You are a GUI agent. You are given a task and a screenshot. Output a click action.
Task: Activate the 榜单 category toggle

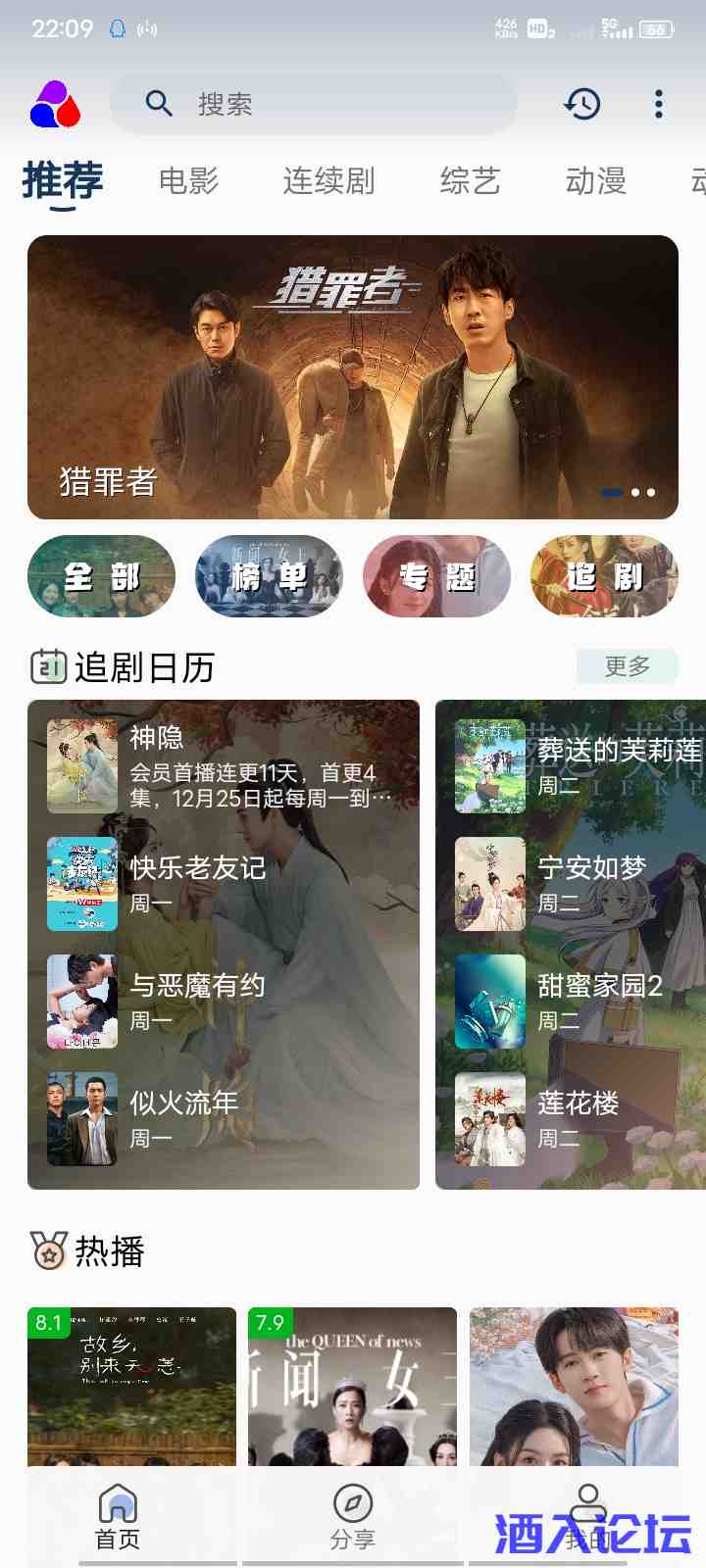click(x=268, y=577)
